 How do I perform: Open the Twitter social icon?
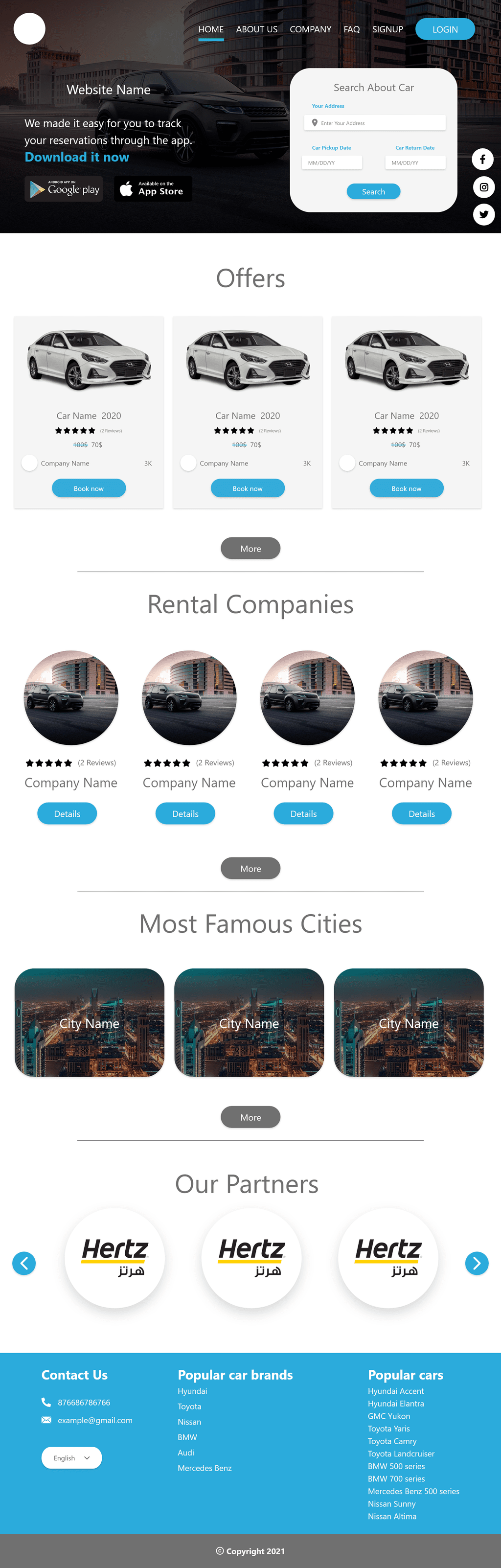pyautogui.click(x=483, y=214)
